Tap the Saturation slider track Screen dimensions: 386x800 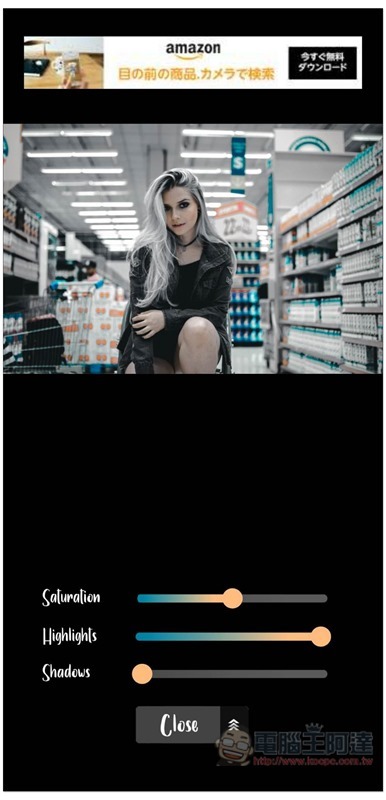pyautogui.click(x=232, y=598)
